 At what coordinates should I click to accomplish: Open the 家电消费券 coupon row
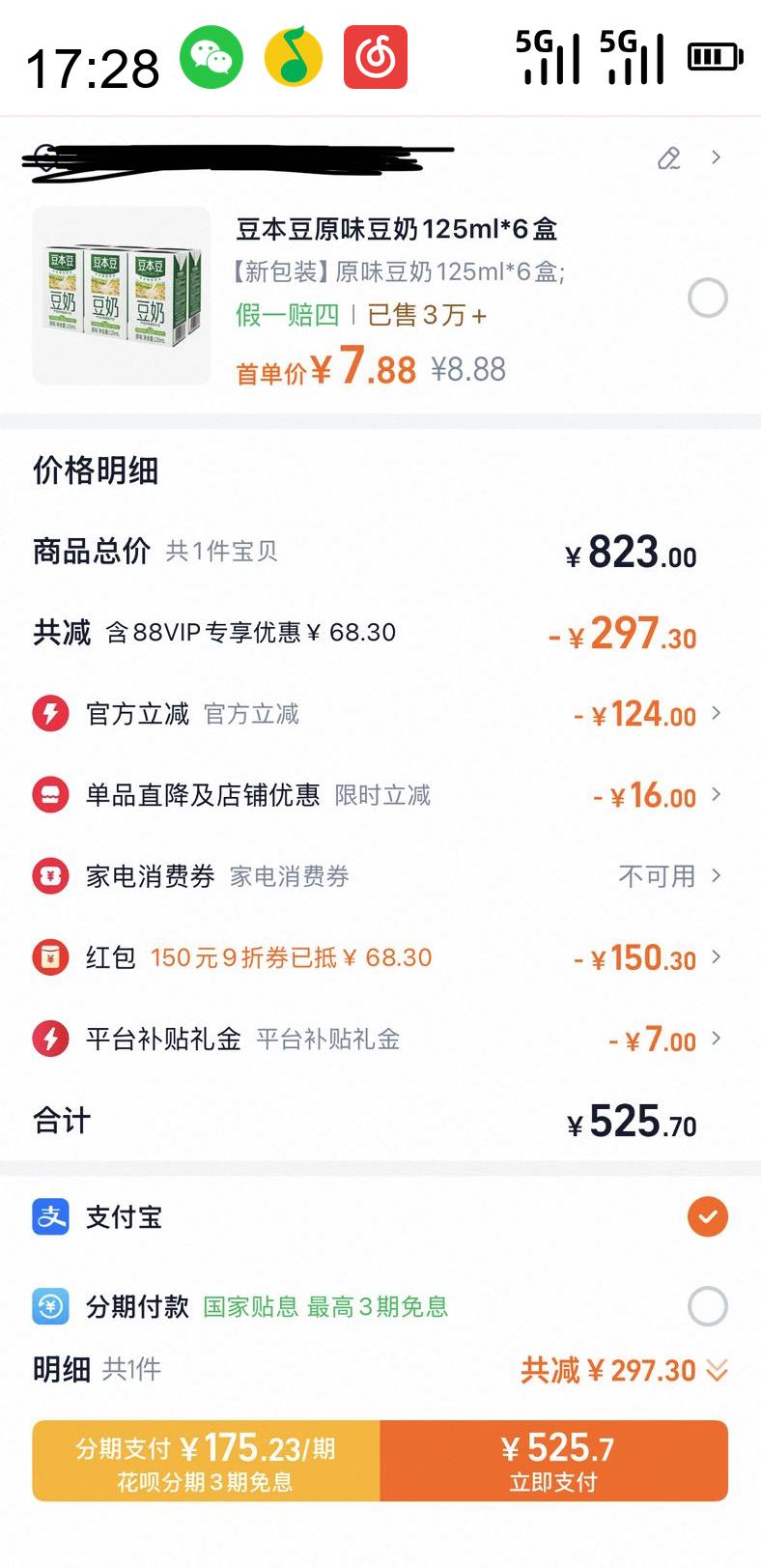[x=716, y=876]
